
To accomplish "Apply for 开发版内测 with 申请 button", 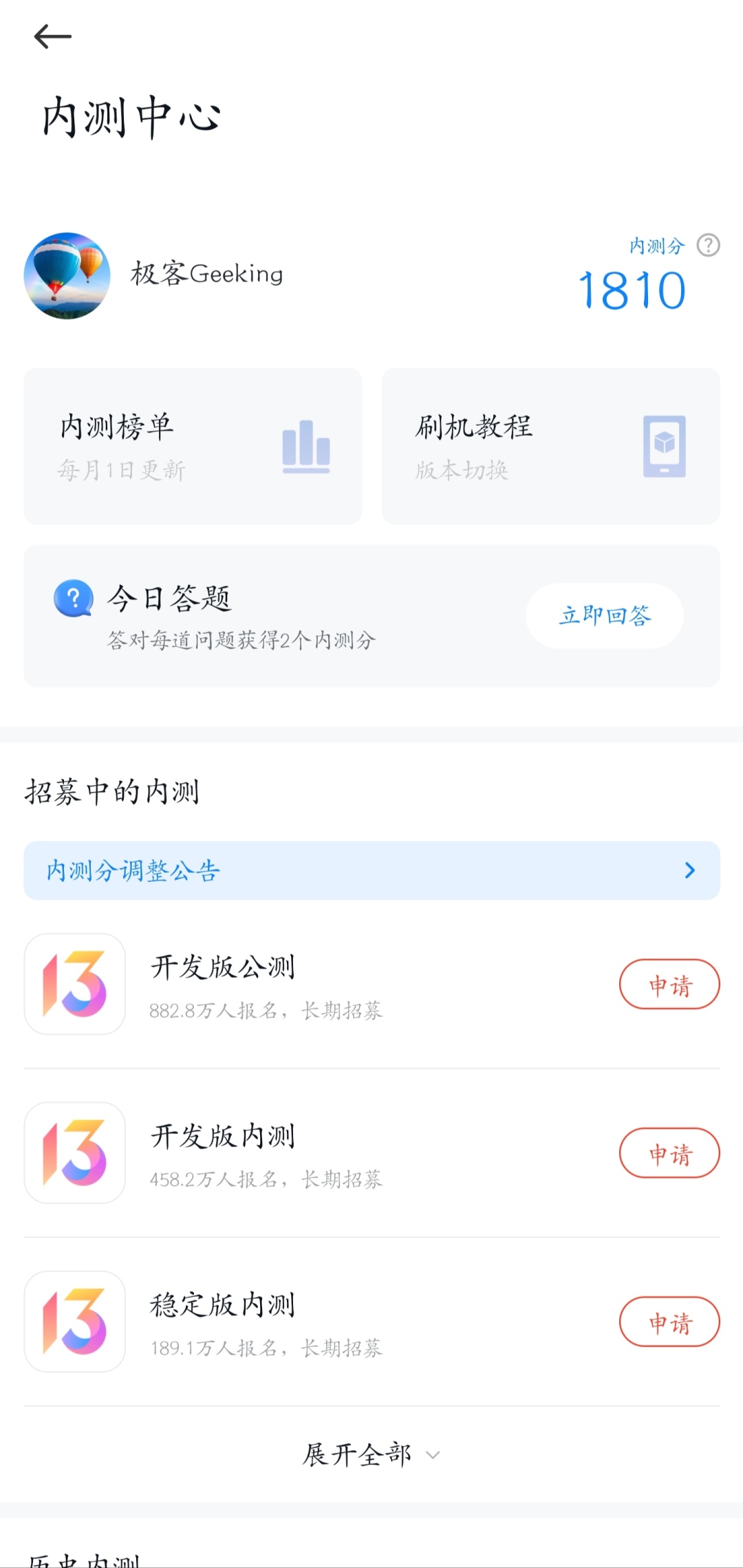I will click(x=669, y=1153).
